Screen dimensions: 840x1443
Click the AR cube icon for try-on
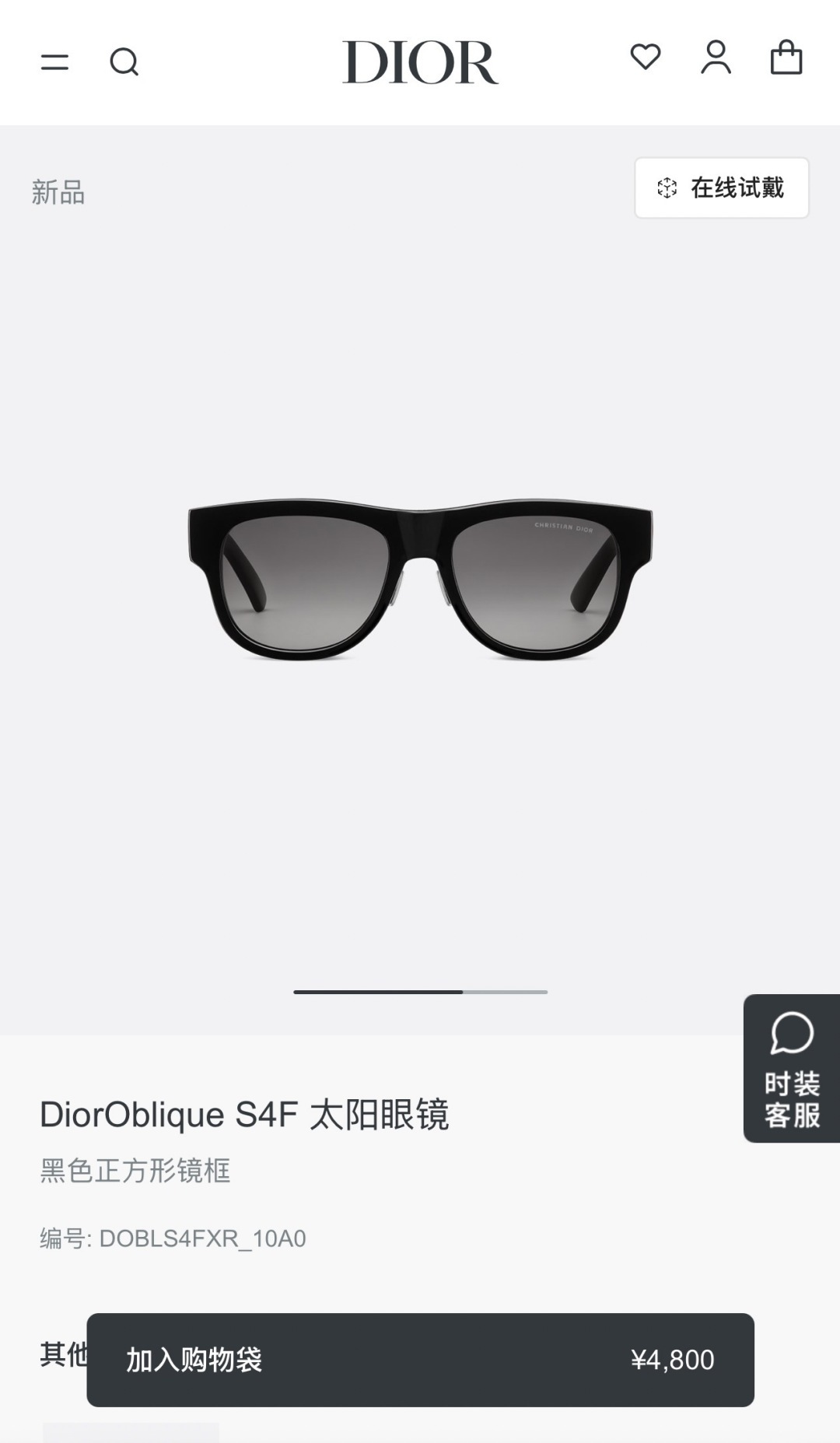[666, 187]
